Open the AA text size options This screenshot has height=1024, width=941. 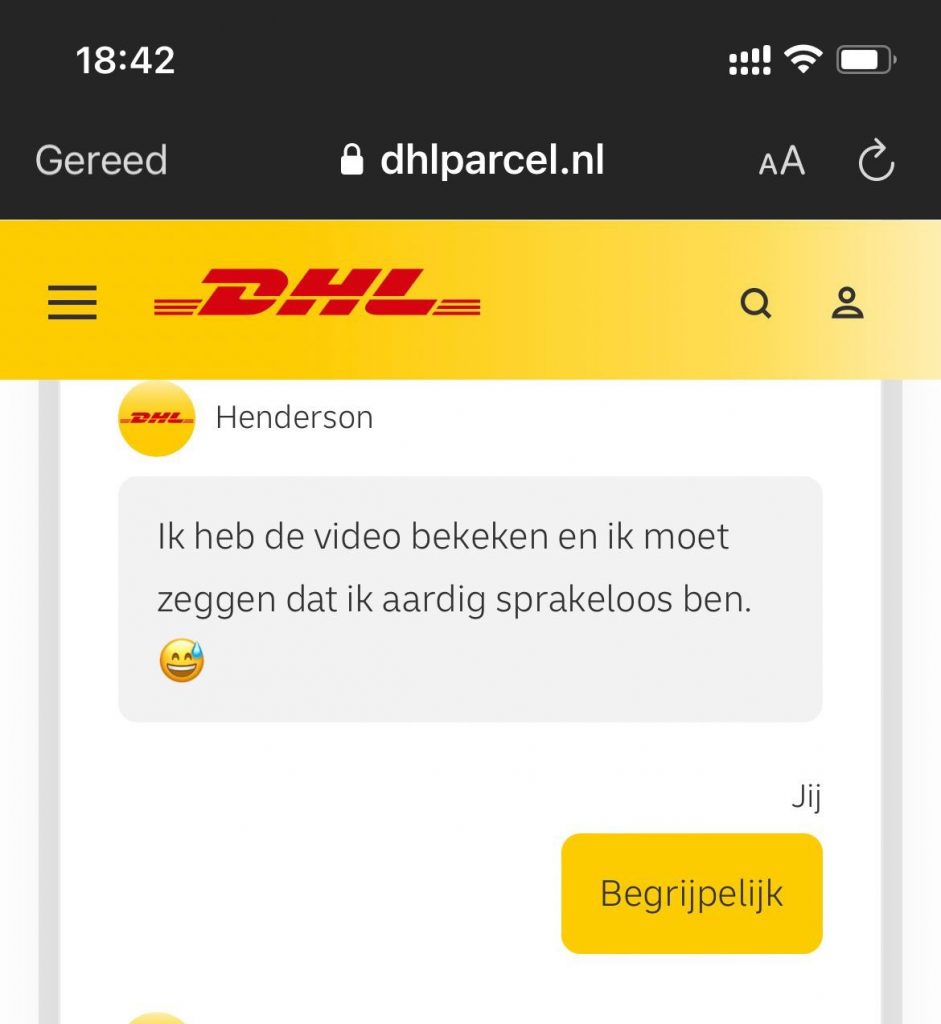click(781, 160)
